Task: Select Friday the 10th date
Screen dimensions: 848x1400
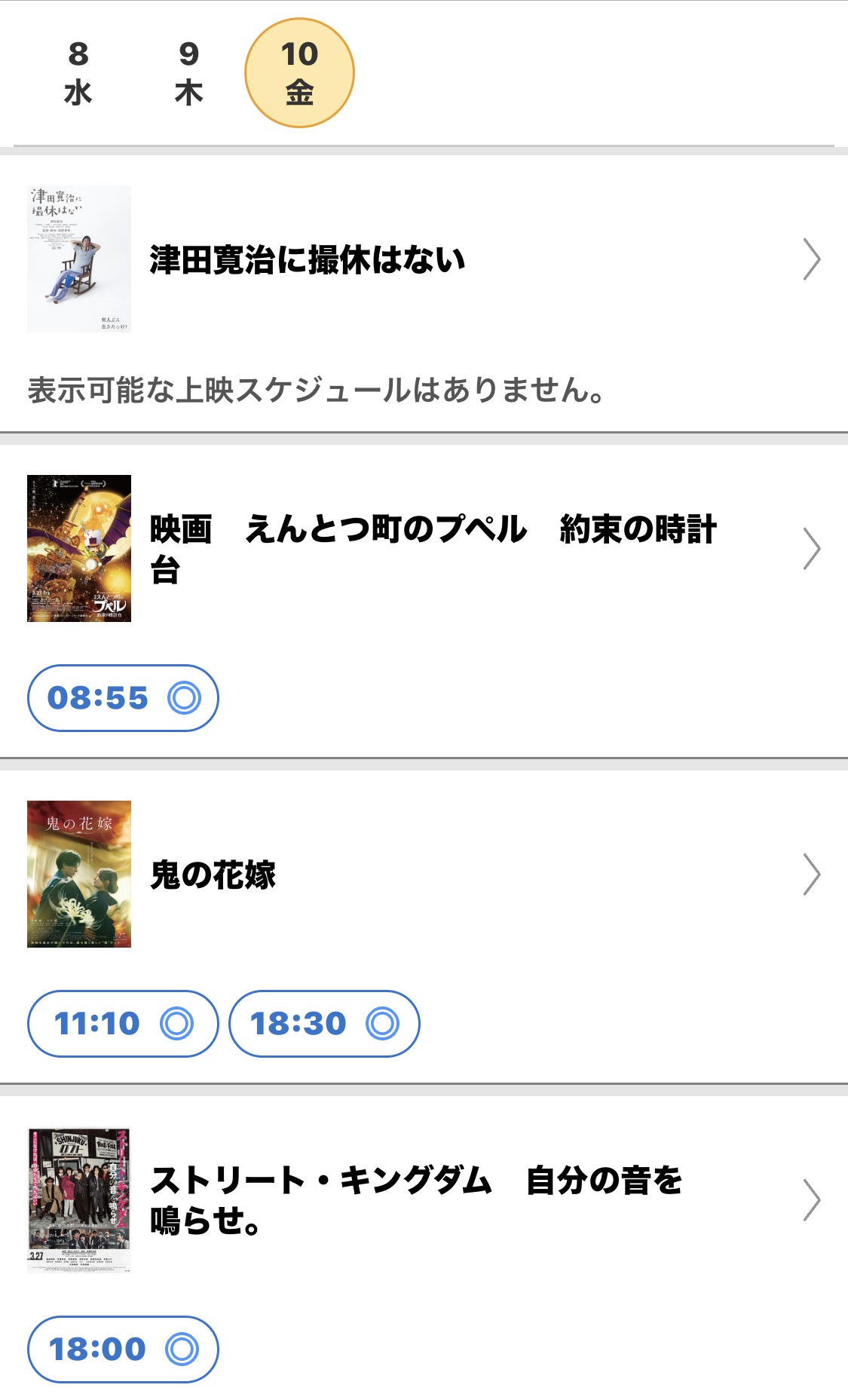Action: [x=299, y=73]
